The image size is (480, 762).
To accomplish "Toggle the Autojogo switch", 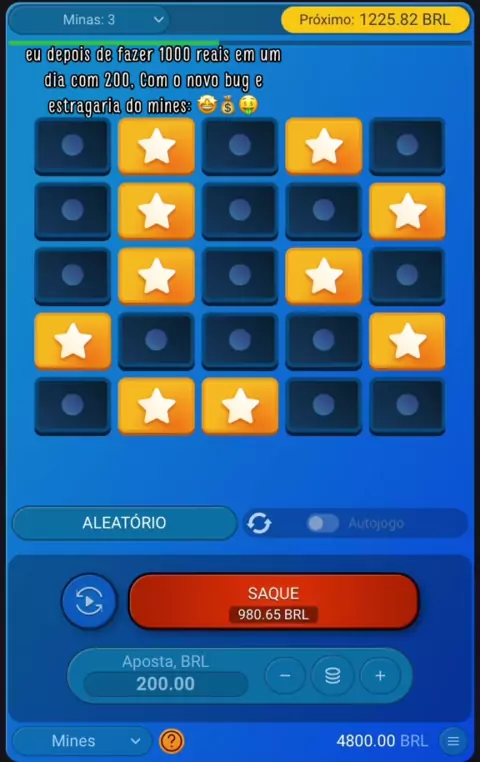I will point(323,523).
